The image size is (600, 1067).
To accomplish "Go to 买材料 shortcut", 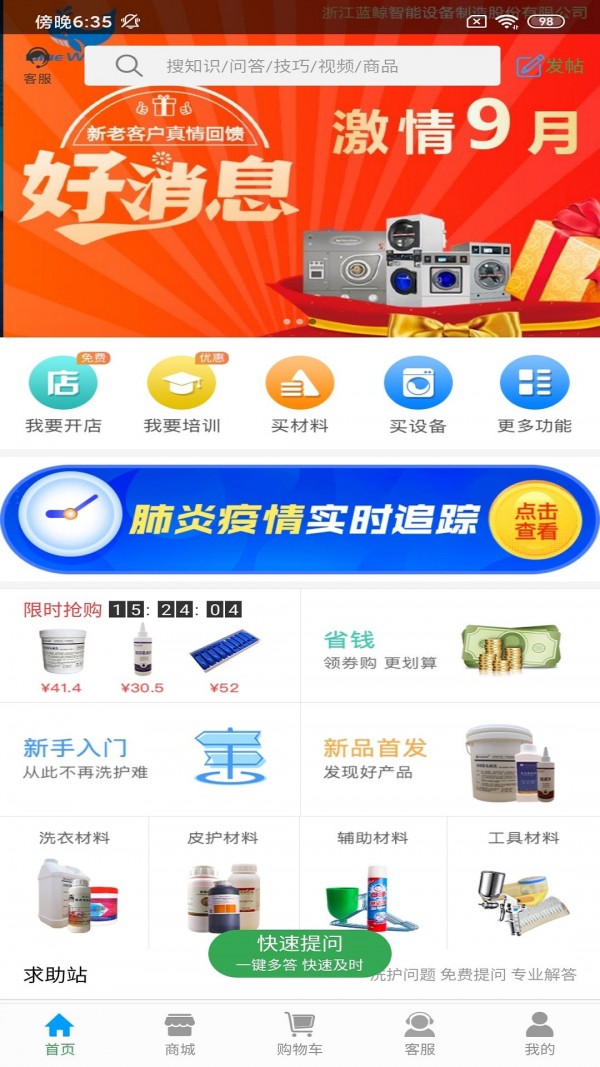I will coord(300,396).
